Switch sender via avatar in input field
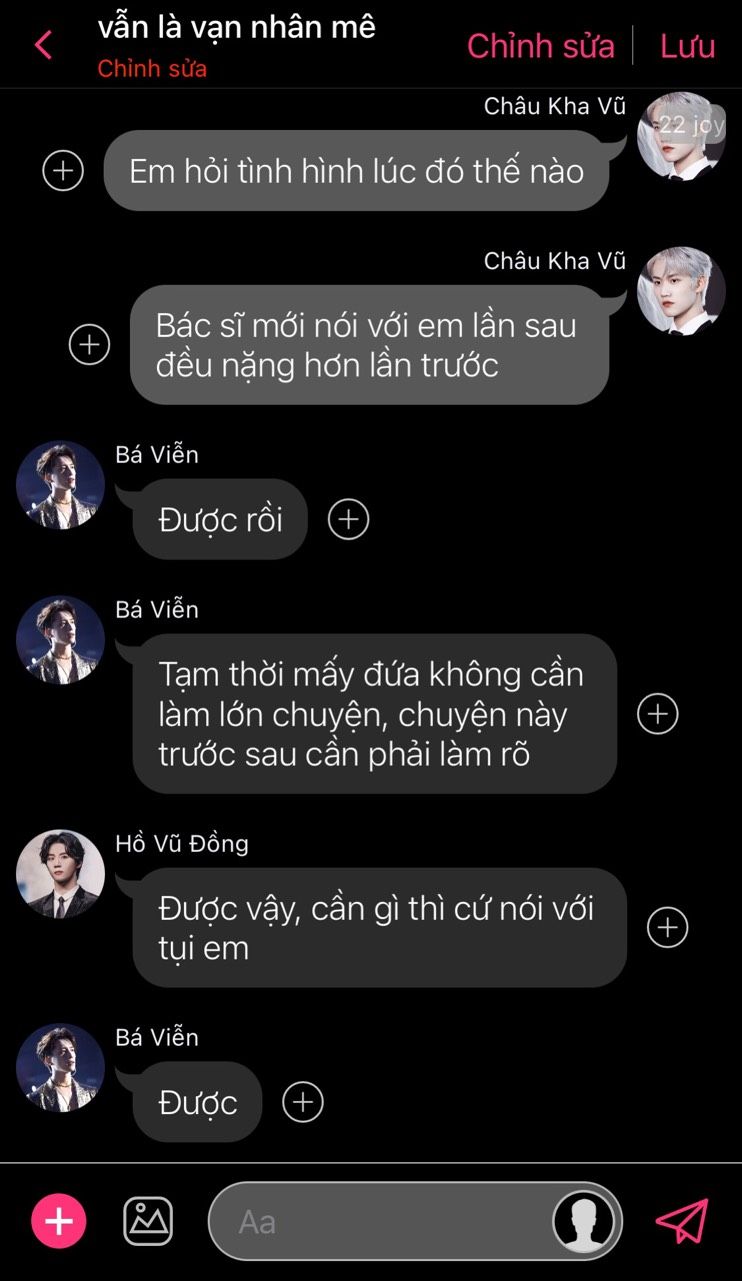The height and width of the screenshot is (1281, 742). (x=584, y=1221)
